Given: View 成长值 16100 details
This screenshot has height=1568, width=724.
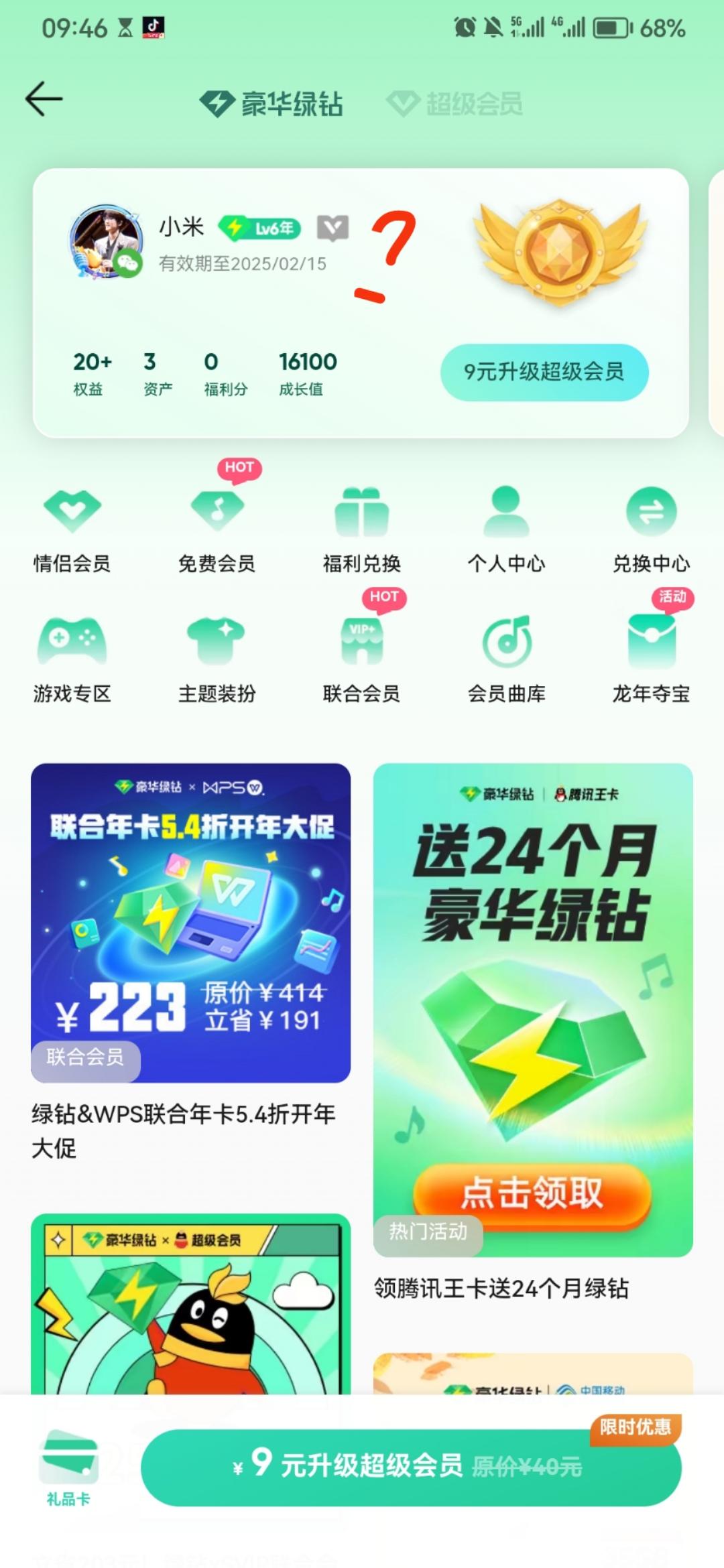Looking at the screenshot, I should click(x=308, y=373).
